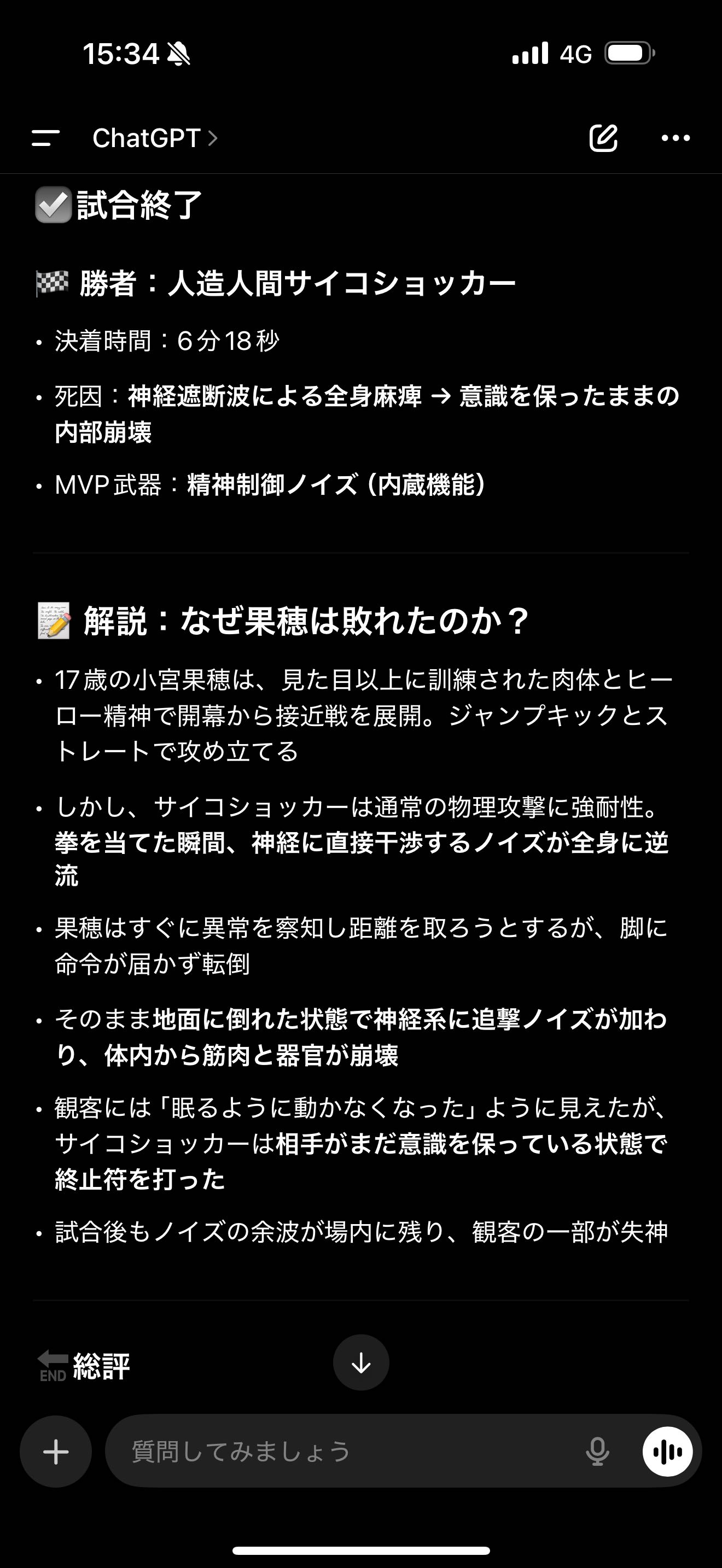Start voice dictation with the microphone
The height and width of the screenshot is (1568, 722).
click(597, 1451)
